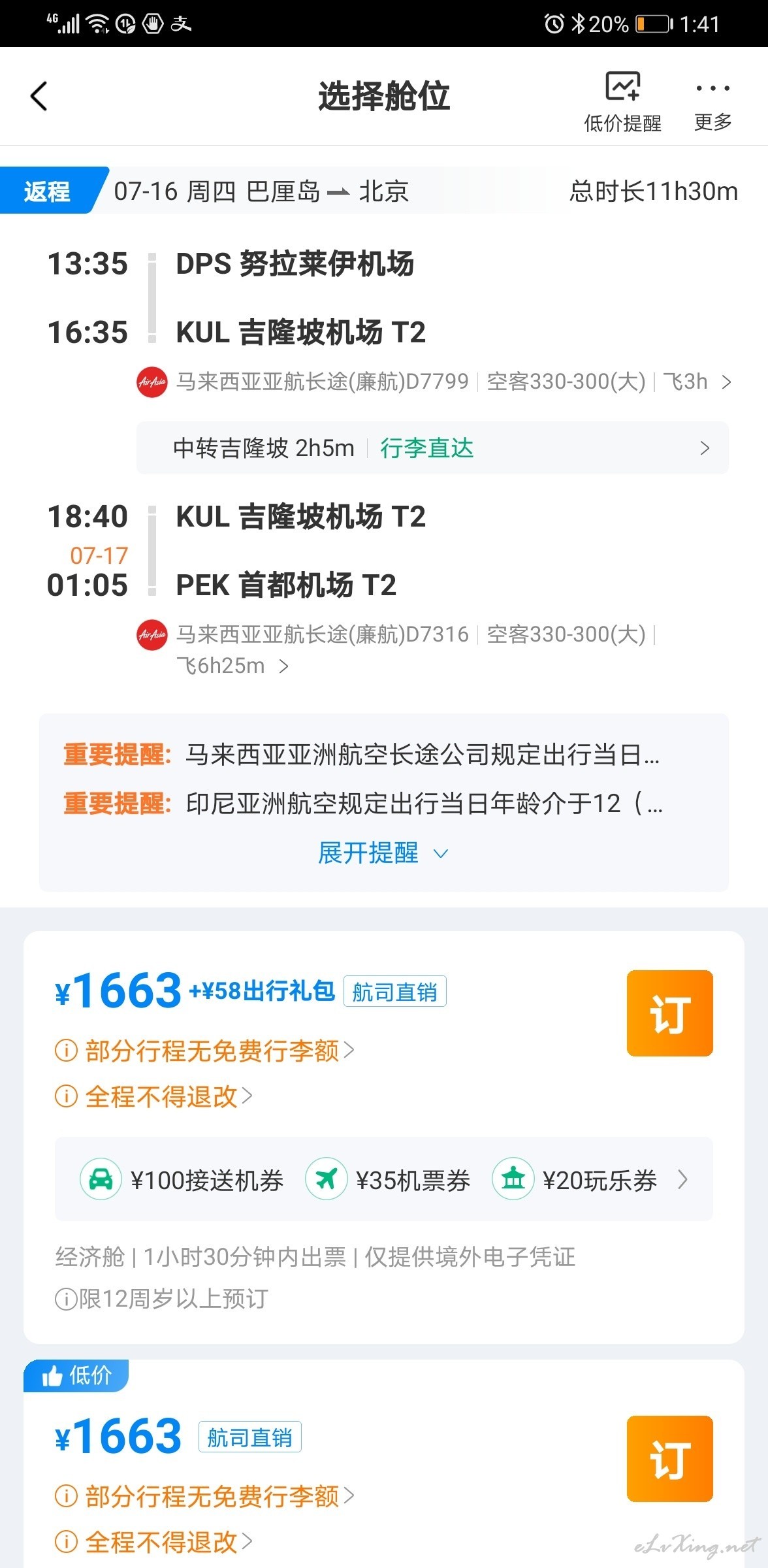768x1568 pixels.
Task: Open baggage notice under the 低价 fare
Action: pos(205,1496)
